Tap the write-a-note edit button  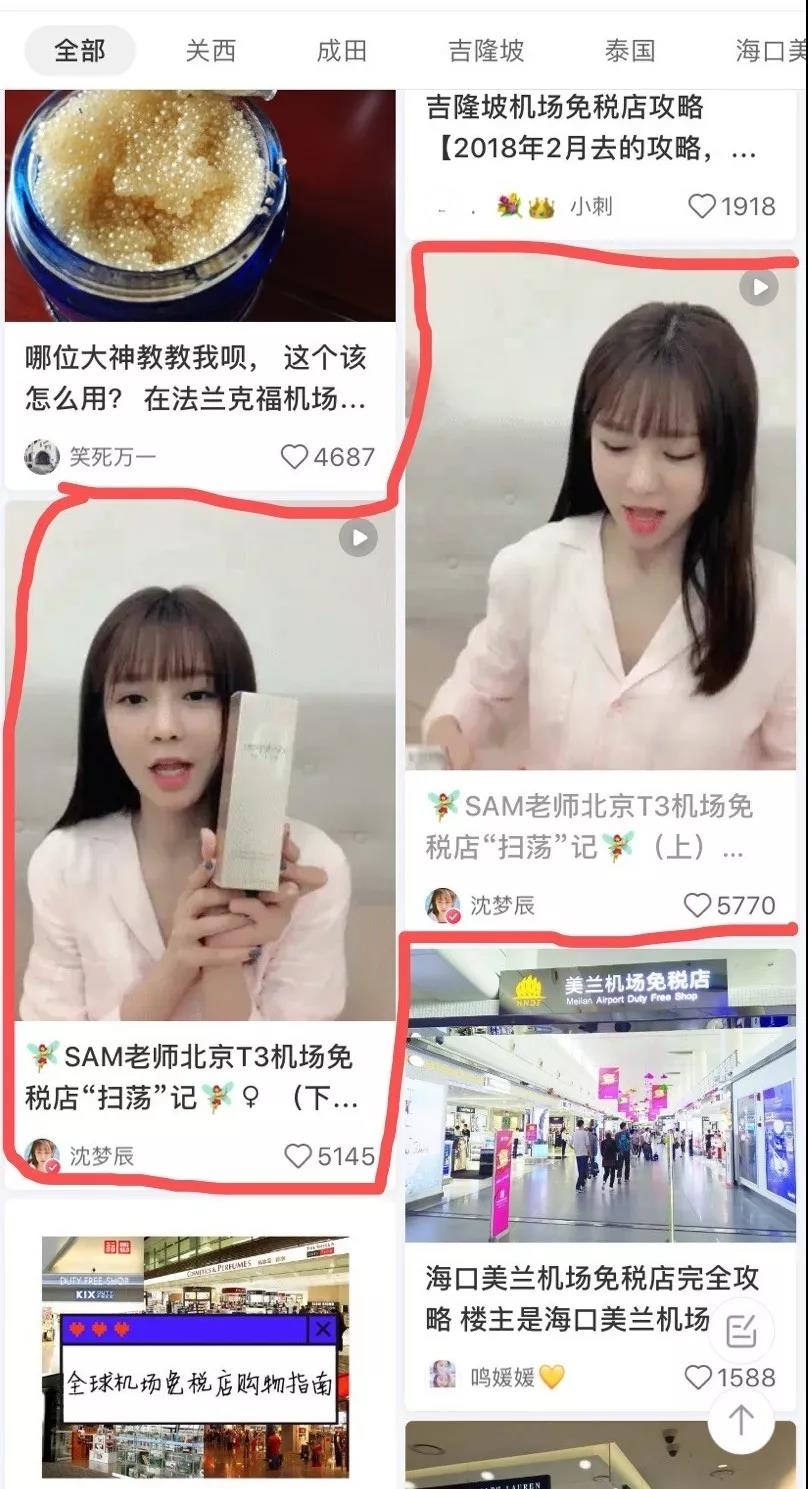[741, 1331]
